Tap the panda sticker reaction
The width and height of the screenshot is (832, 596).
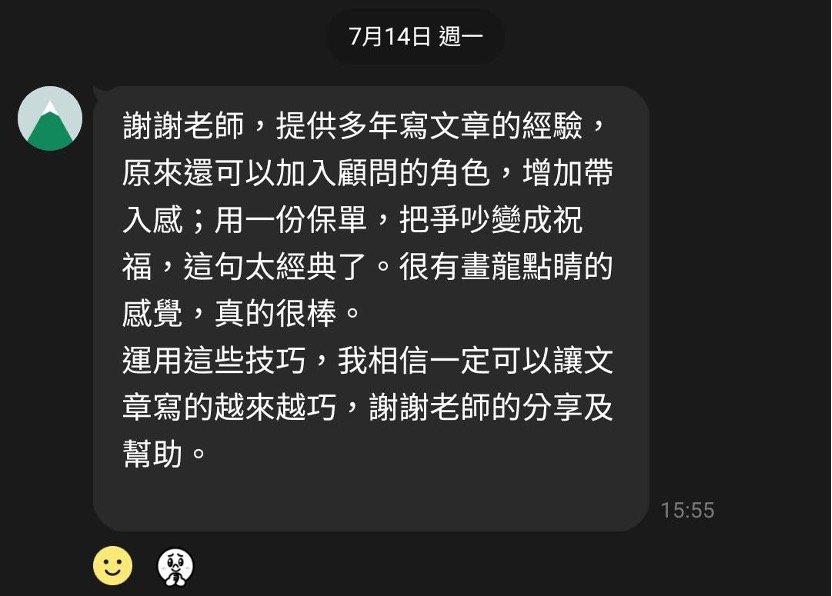tap(175, 568)
